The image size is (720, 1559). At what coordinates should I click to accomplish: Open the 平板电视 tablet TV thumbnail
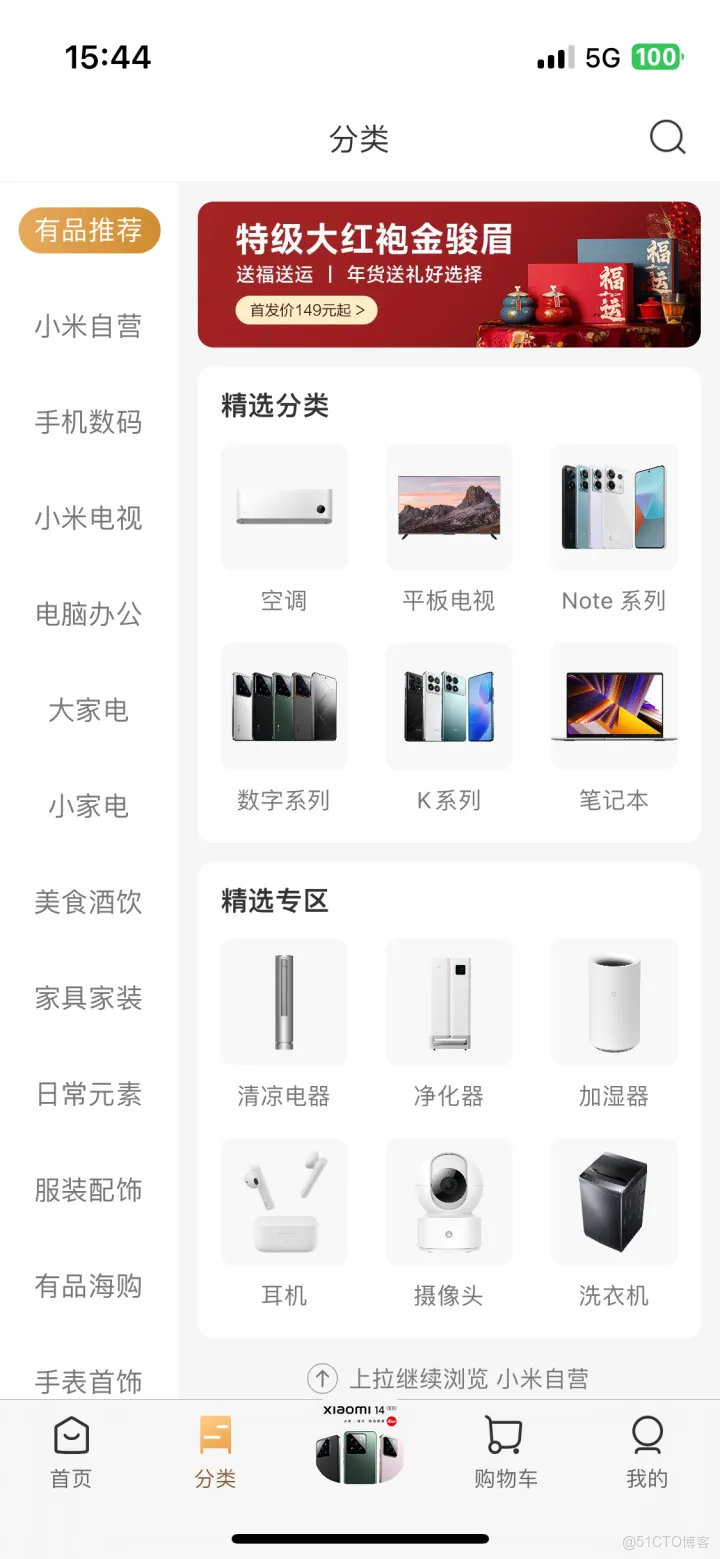coord(448,506)
